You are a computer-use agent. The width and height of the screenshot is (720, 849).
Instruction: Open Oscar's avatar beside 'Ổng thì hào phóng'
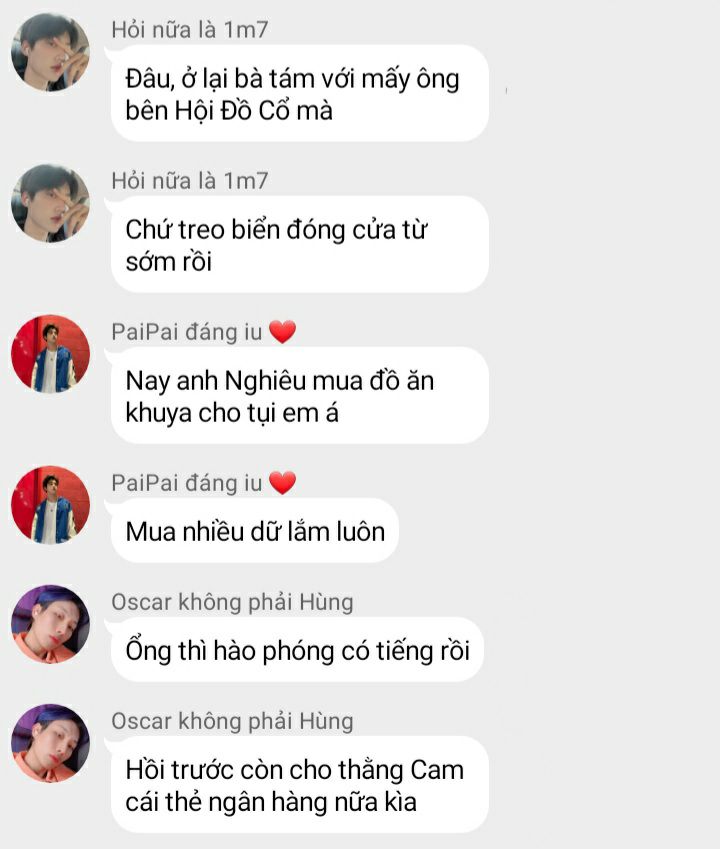[50, 624]
